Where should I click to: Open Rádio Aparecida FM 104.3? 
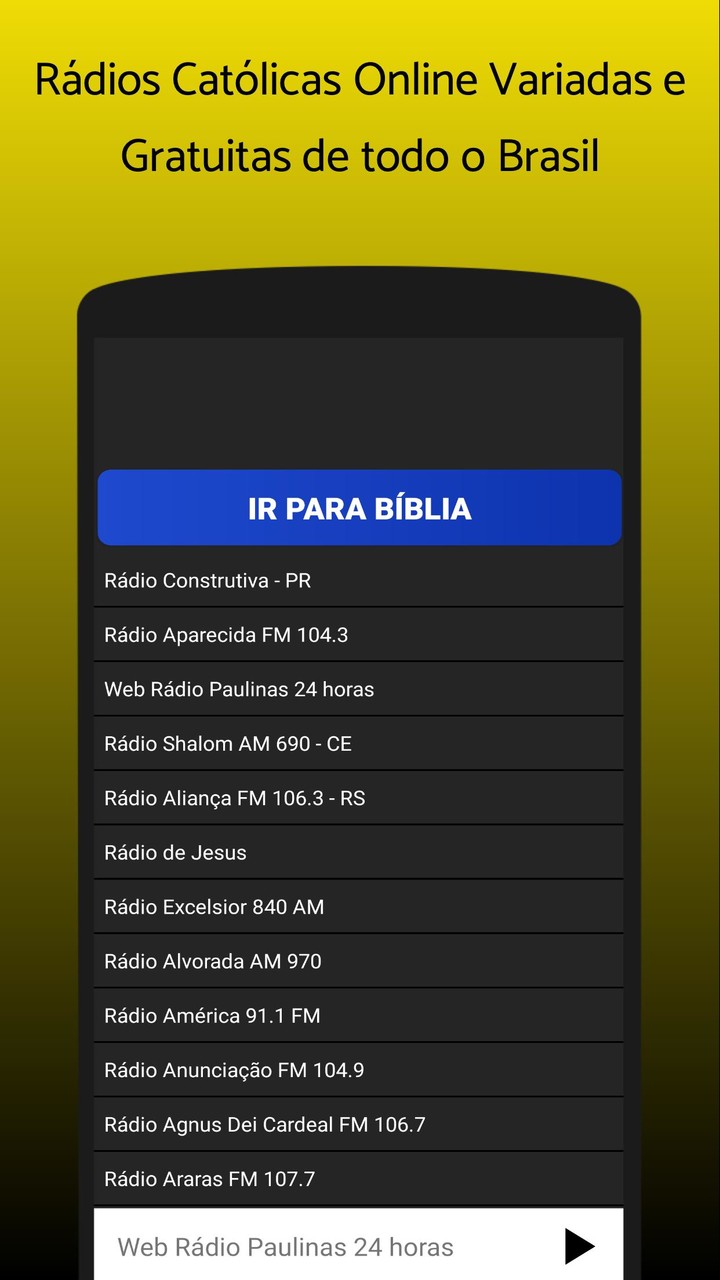pyautogui.click(x=358, y=634)
